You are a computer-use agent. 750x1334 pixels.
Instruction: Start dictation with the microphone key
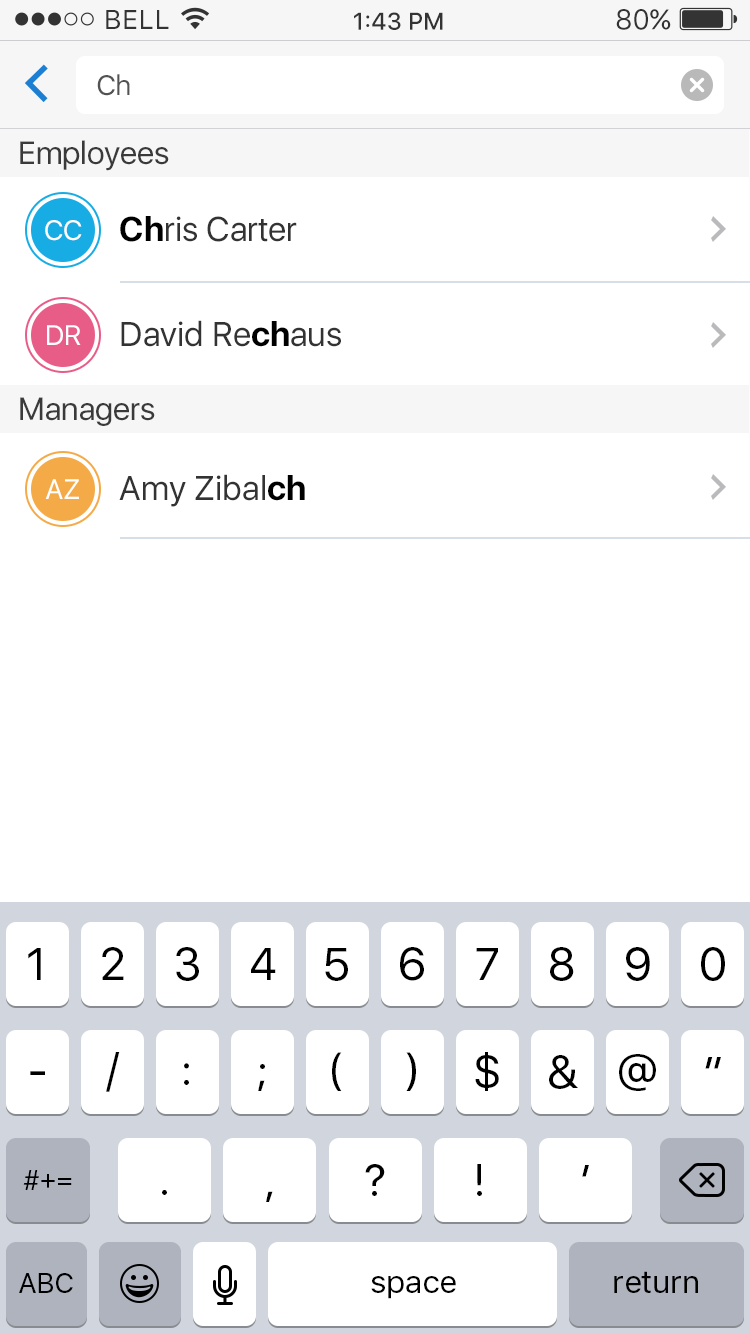point(225,1283)
